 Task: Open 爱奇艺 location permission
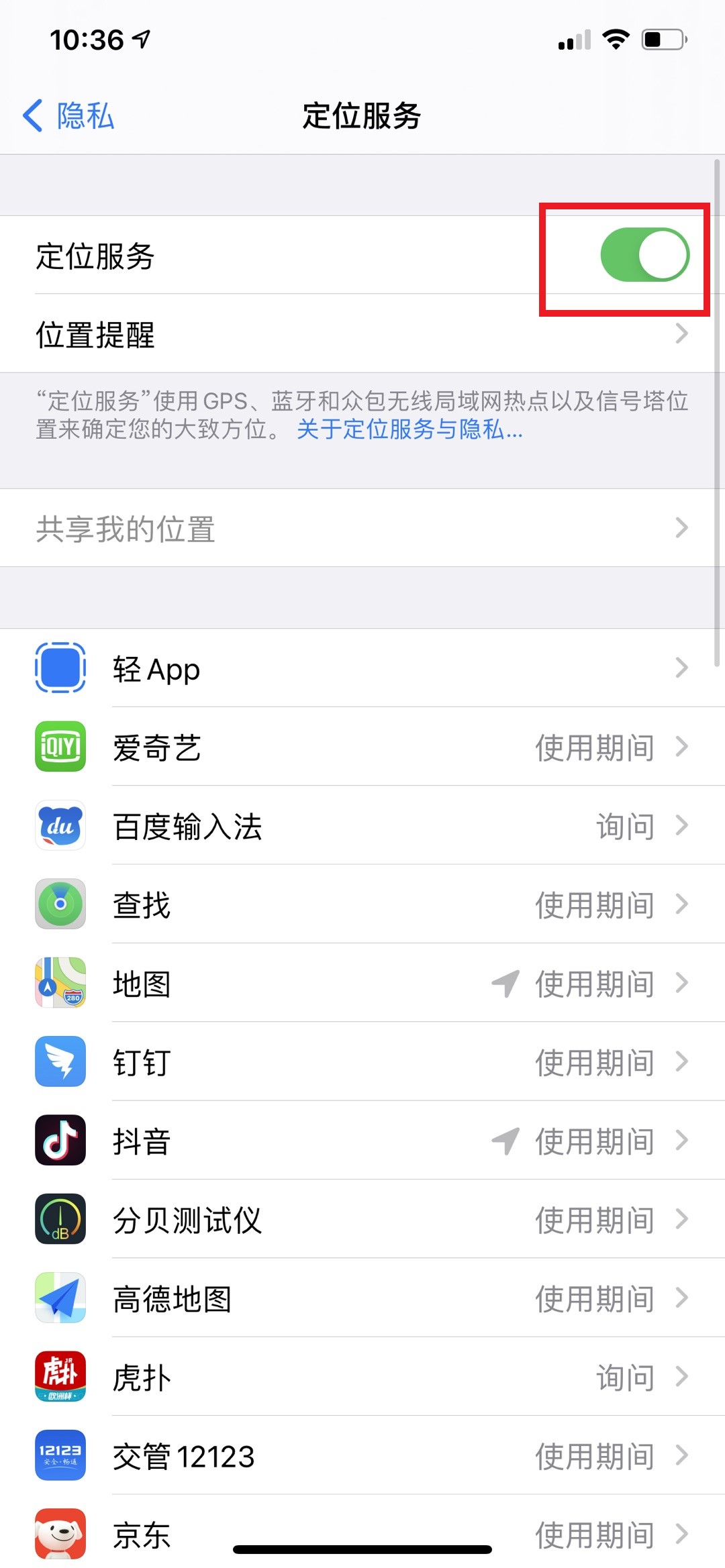click(x=362, y=747)
